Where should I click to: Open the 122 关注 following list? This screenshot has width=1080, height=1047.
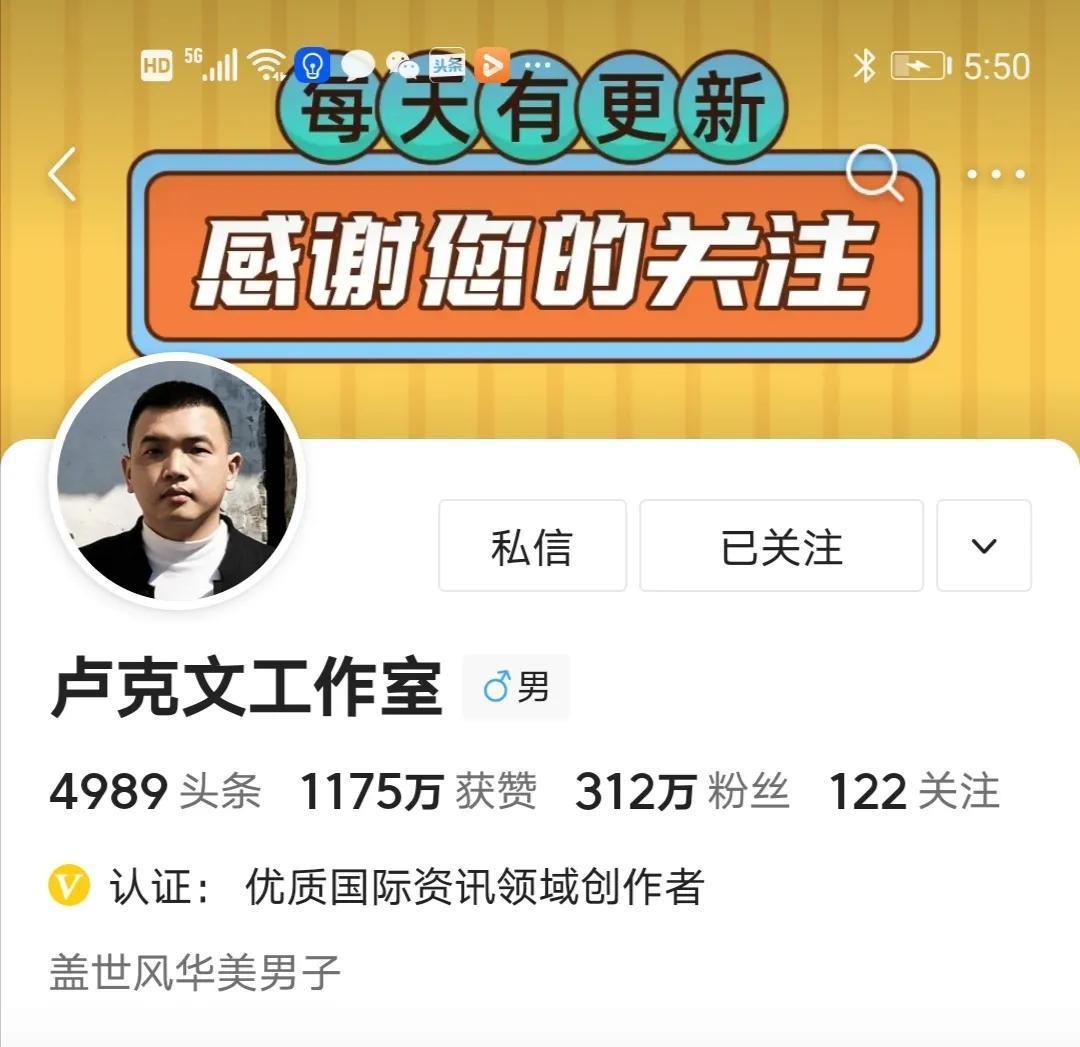(x=914, y=792)
